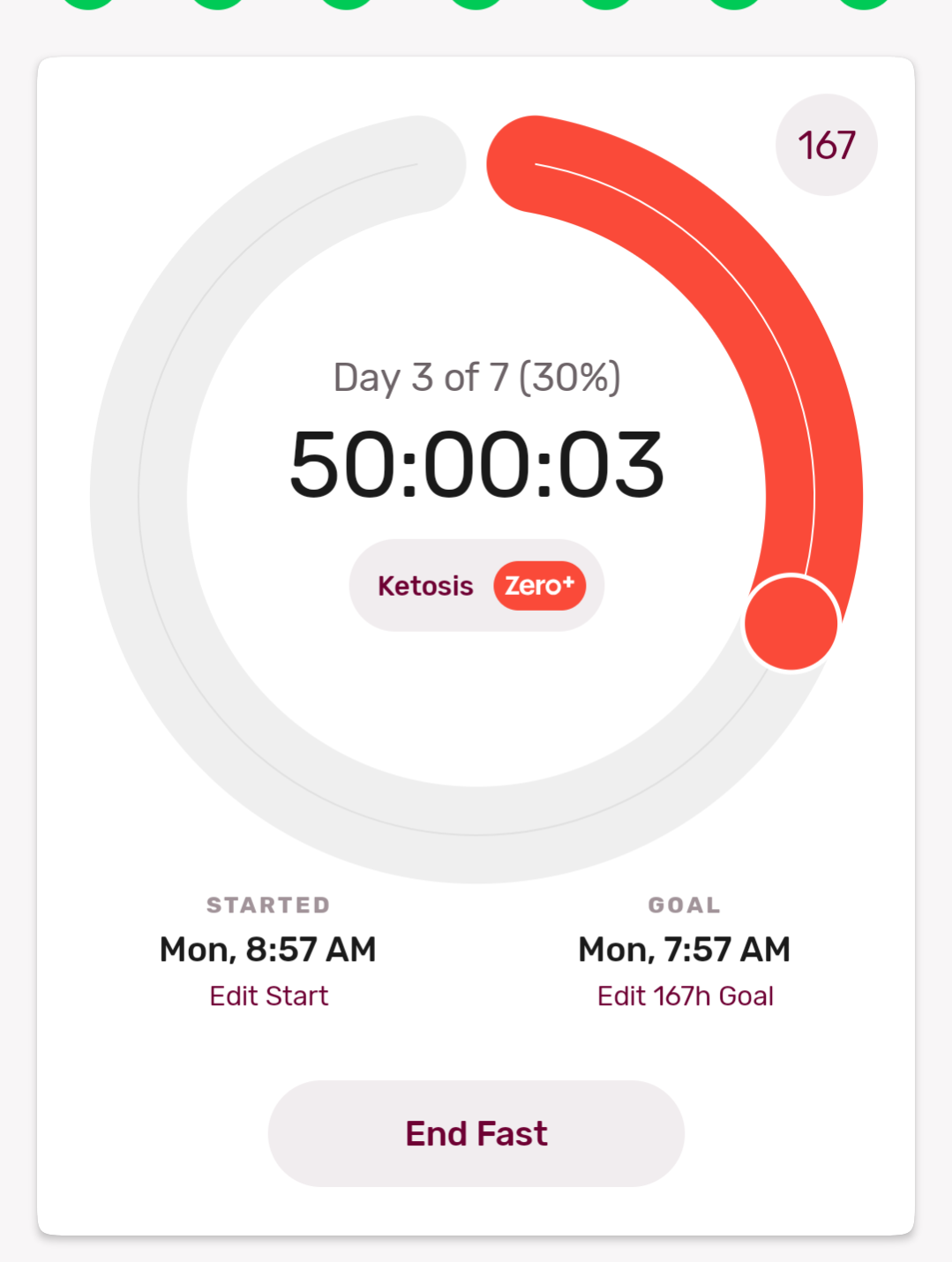
Task: Open the Ketosis Zero+ chip
Action: tap(476, 585)
